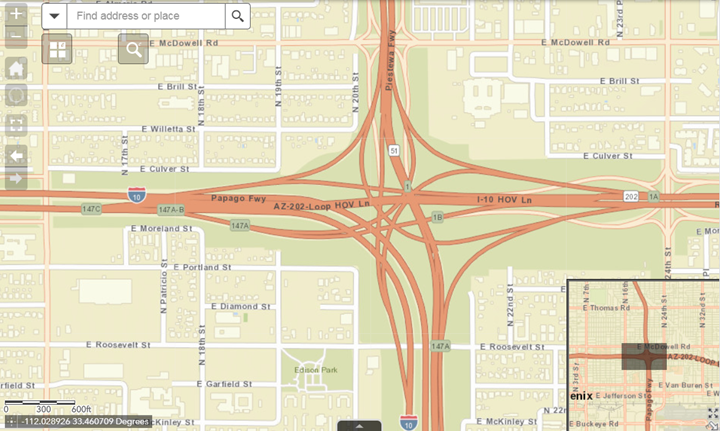
Task: Zoom in on the map
Action: 16,16
